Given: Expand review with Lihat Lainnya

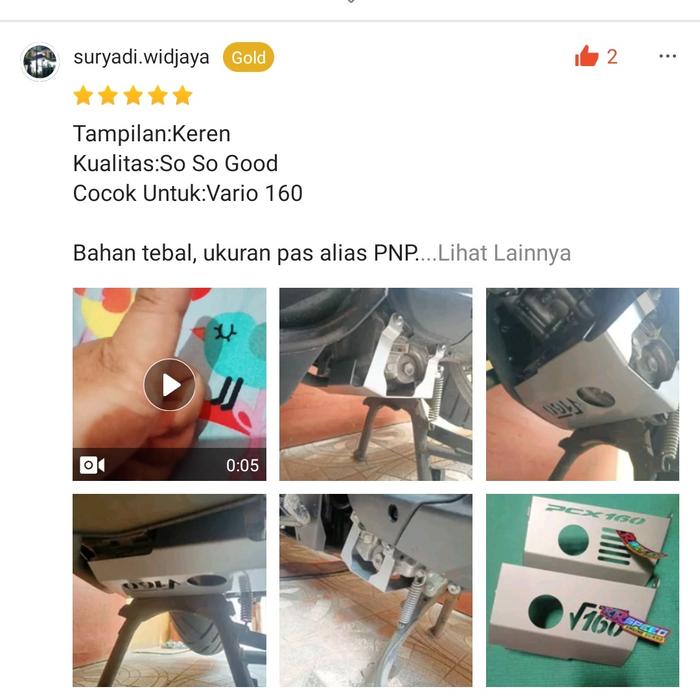Looking at the screenshot, I should (x=504, y=253).
